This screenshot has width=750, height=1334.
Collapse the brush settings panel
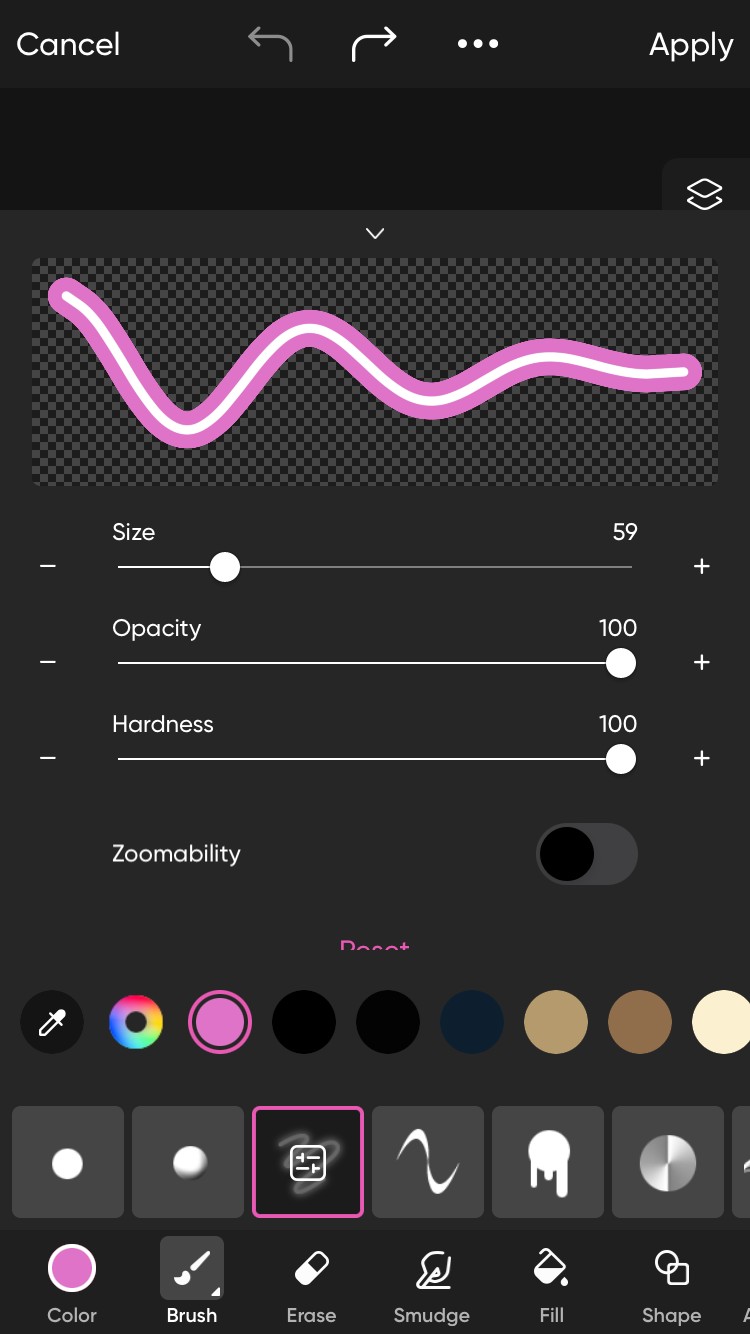coord(375,234)
